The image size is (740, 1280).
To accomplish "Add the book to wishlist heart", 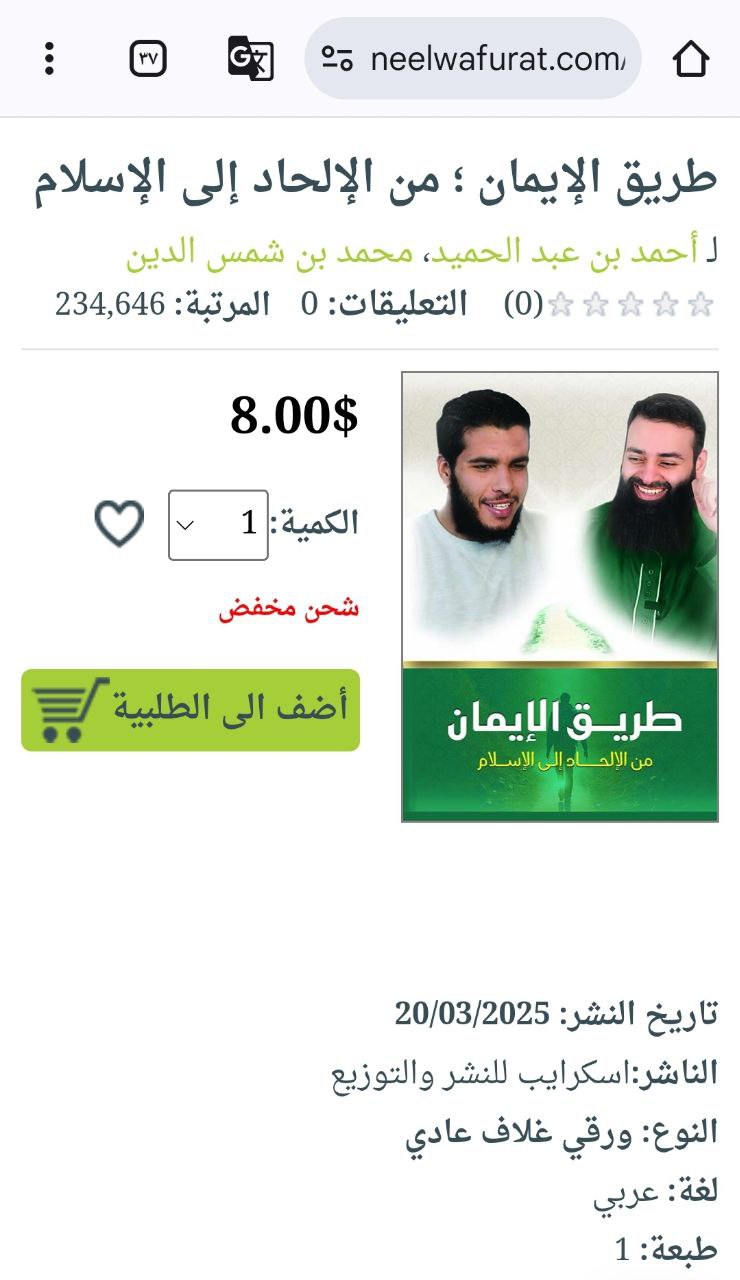I will coord(119,524).
